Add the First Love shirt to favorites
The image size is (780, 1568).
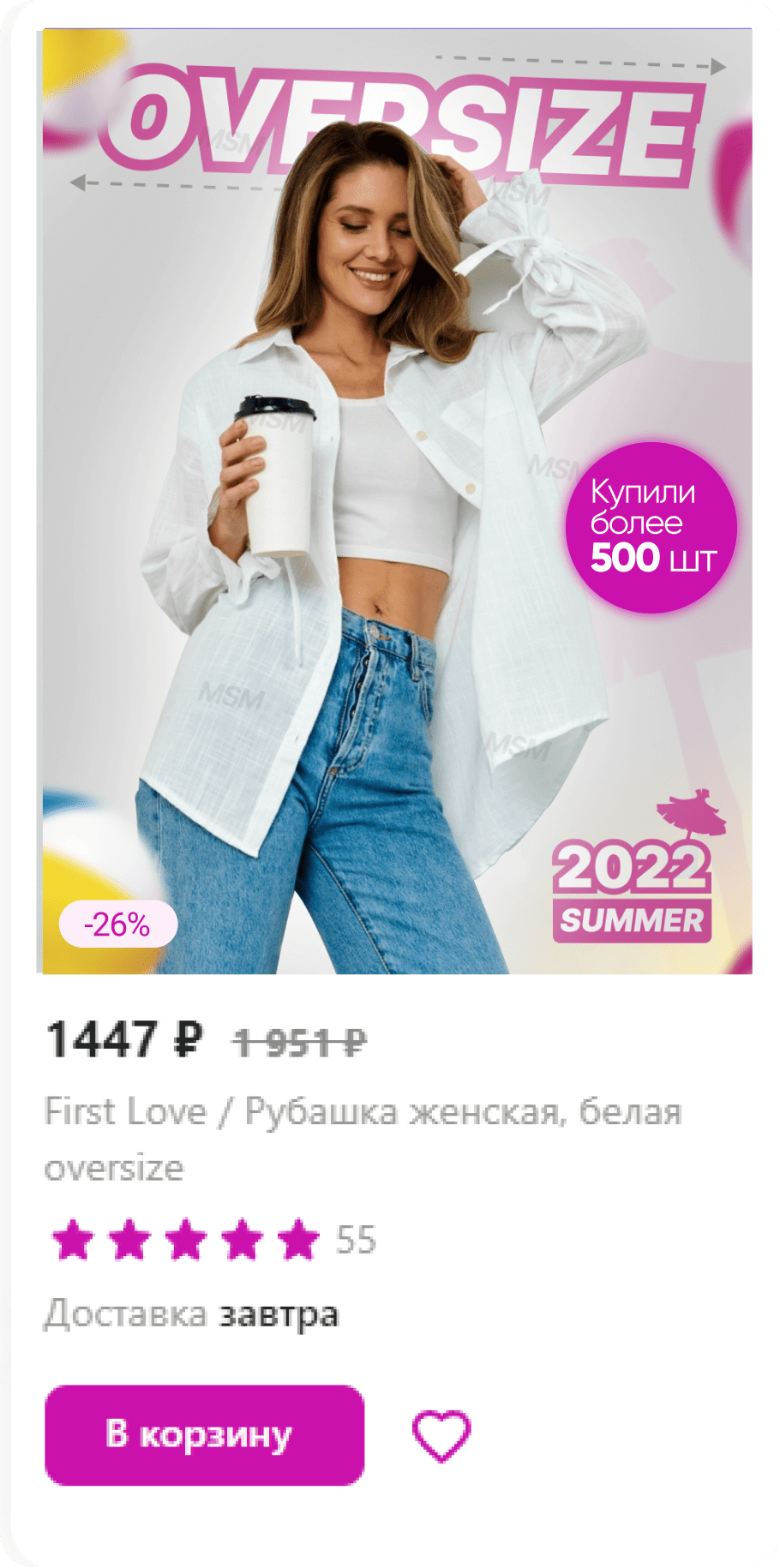[x=441, y=1435]
